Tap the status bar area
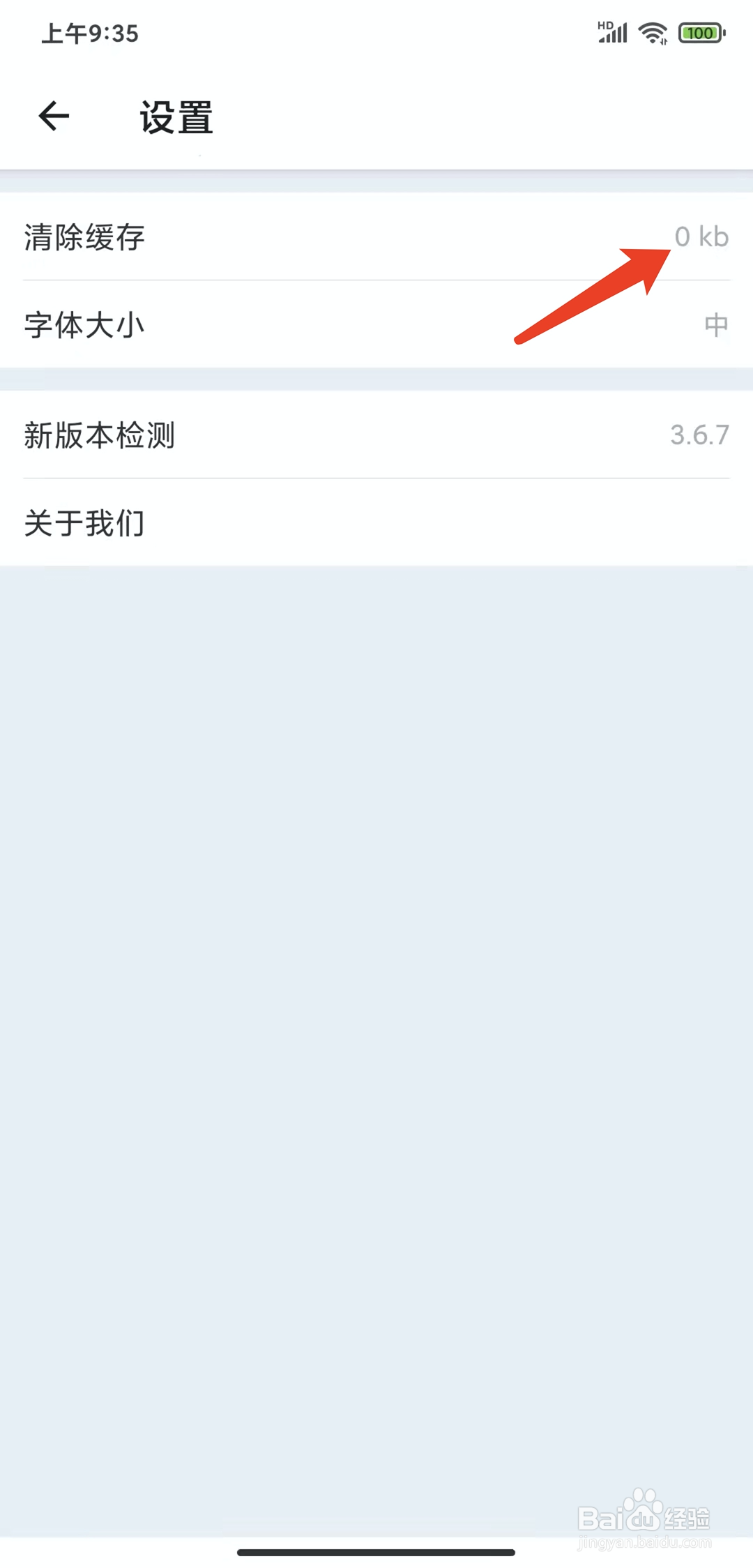 [376, 31]
